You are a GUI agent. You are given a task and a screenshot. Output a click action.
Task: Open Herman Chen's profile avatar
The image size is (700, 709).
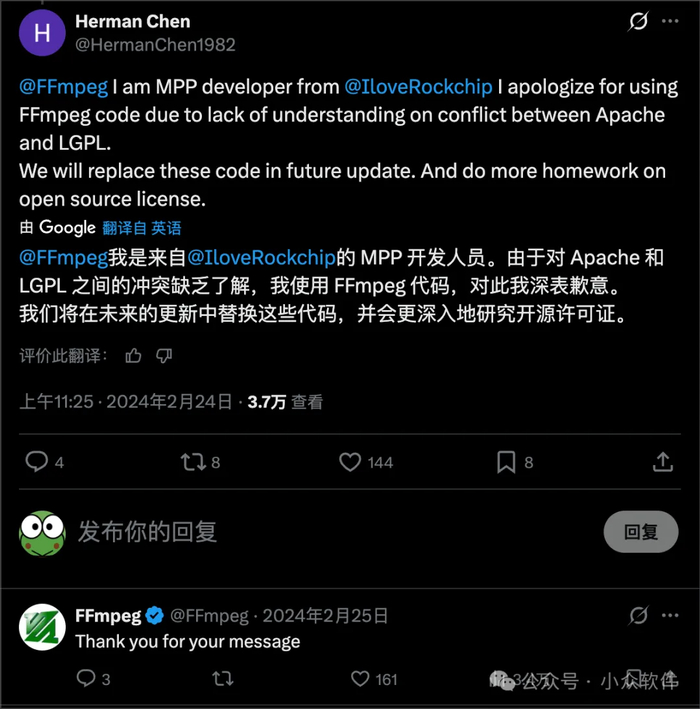42,33
